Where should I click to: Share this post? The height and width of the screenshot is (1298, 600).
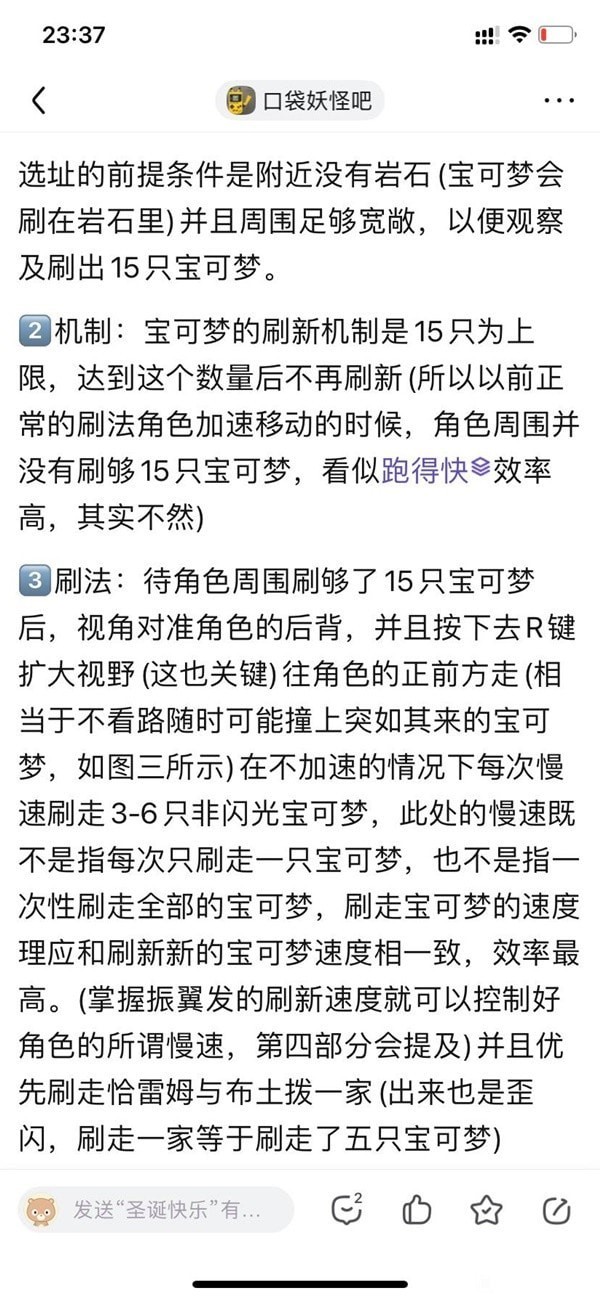click(556, 1211)
